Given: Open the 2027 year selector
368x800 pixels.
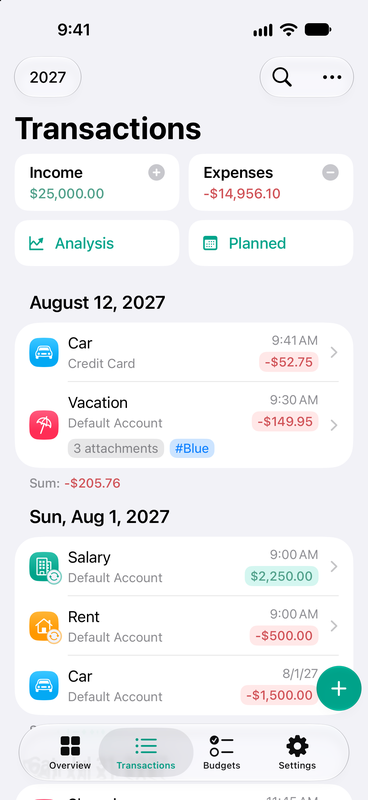Looking at the screenshot, I should coord(47,78).
